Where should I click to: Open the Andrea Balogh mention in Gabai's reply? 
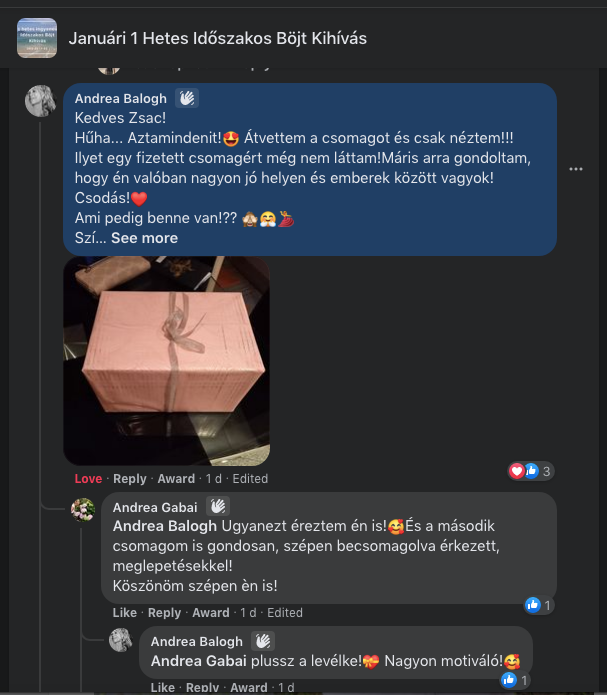(164, 525)
